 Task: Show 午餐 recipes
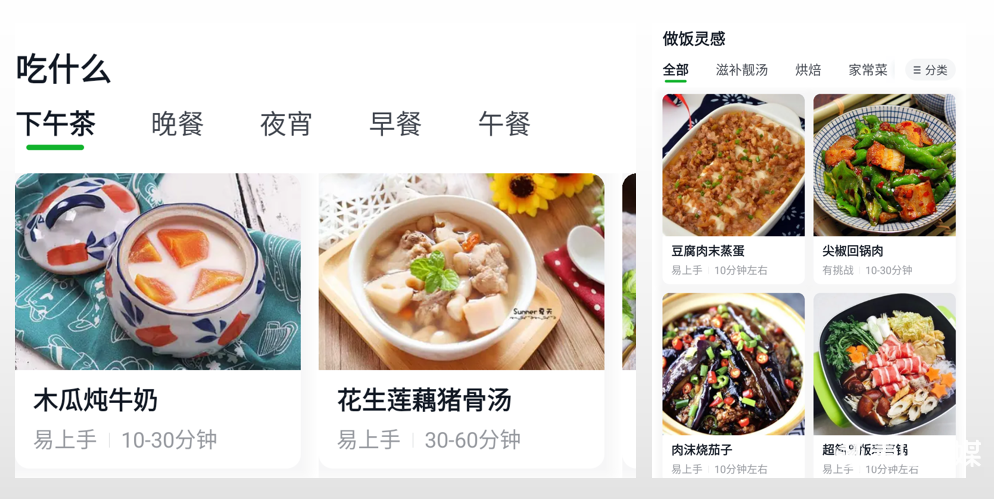504,124
